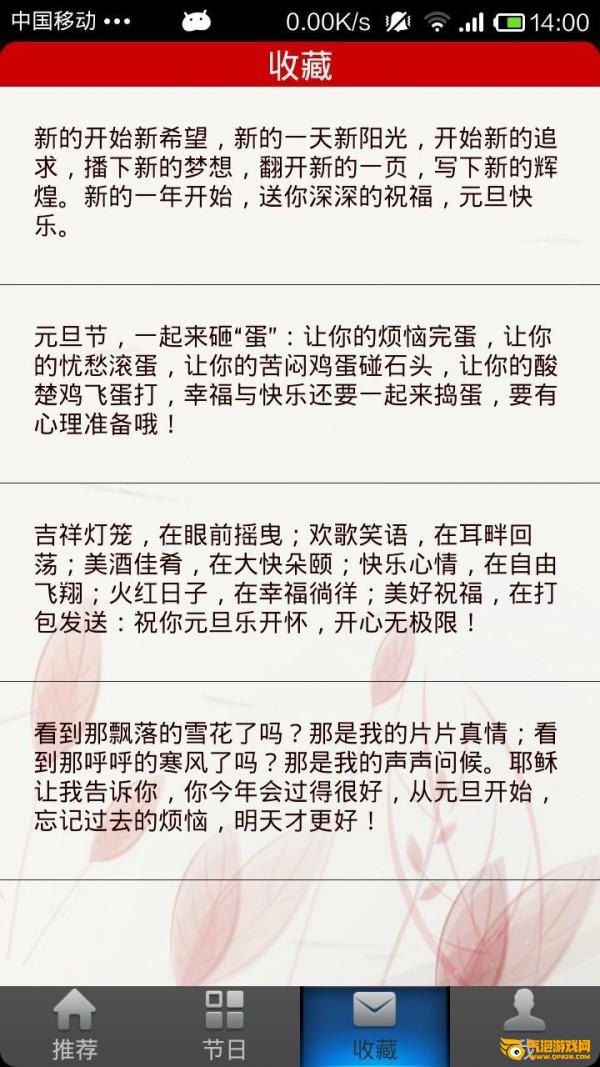
Task: Open the 吉祥灯笼 greeting message
Action: pyautogui.click(x=300, y=580)
